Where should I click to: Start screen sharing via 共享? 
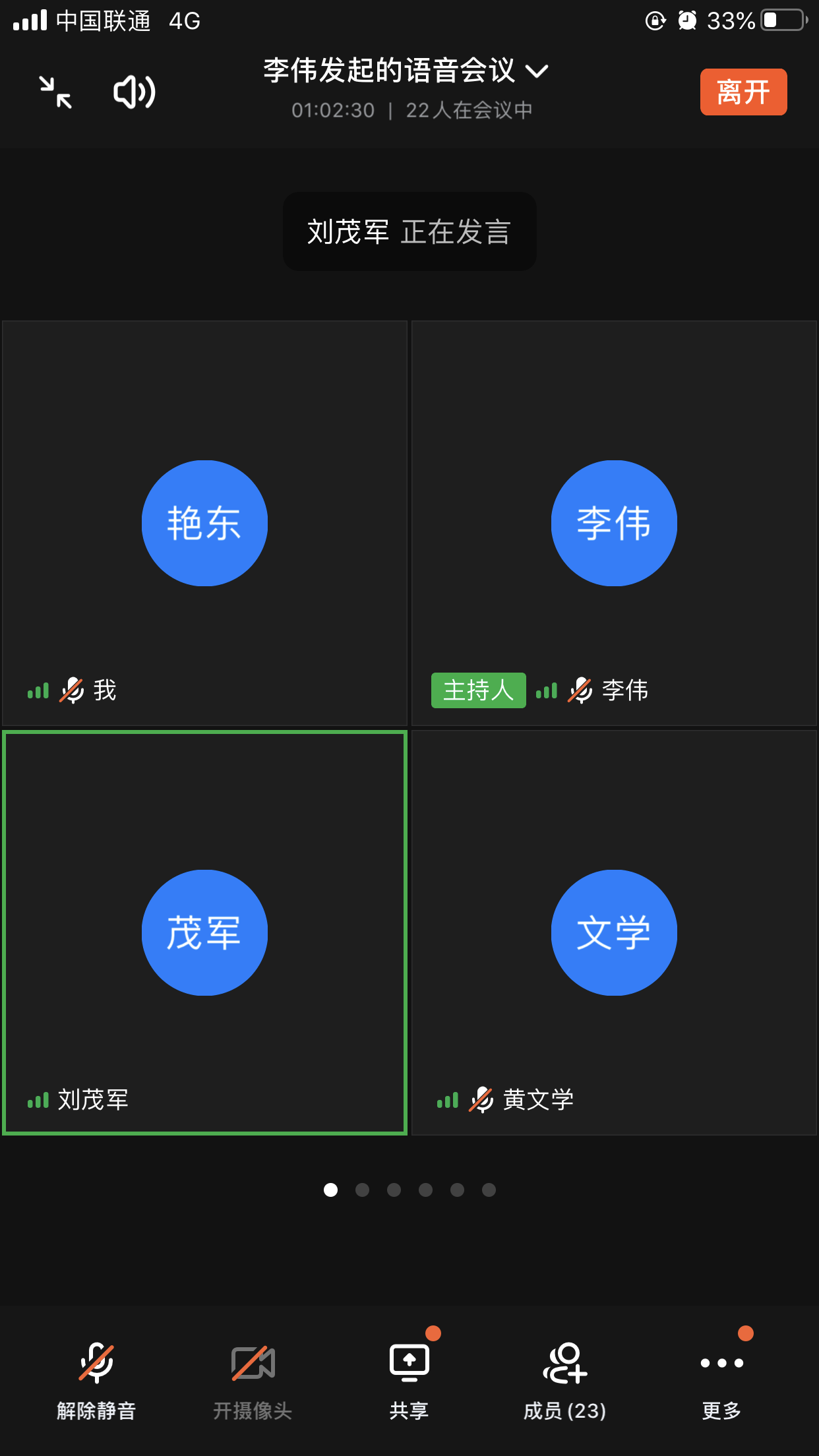(409, 1376)
